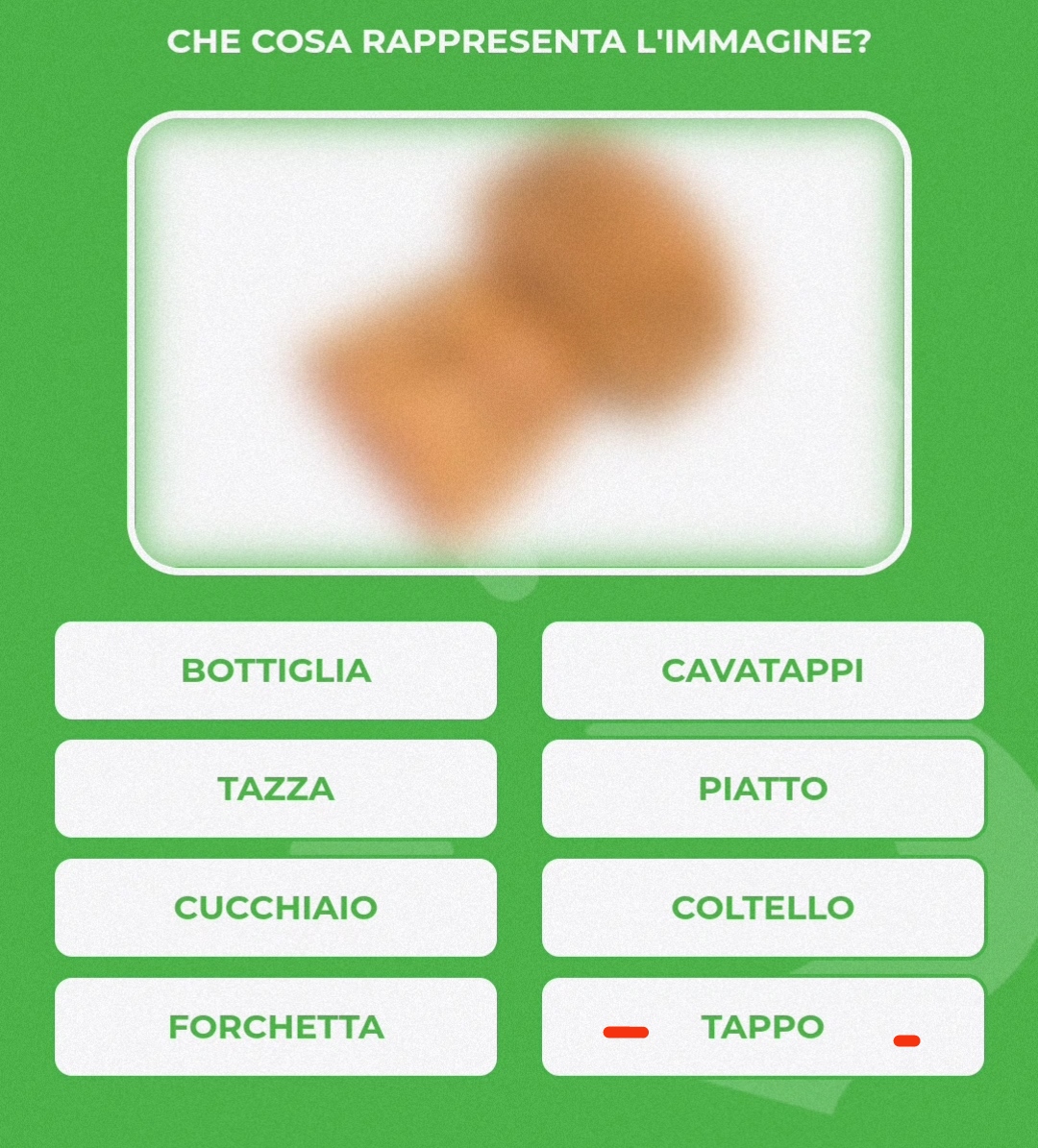Screen dimensions: 1038x1148
Task: Choose CAVATAPPI as the answer
Action: (762, 671)
